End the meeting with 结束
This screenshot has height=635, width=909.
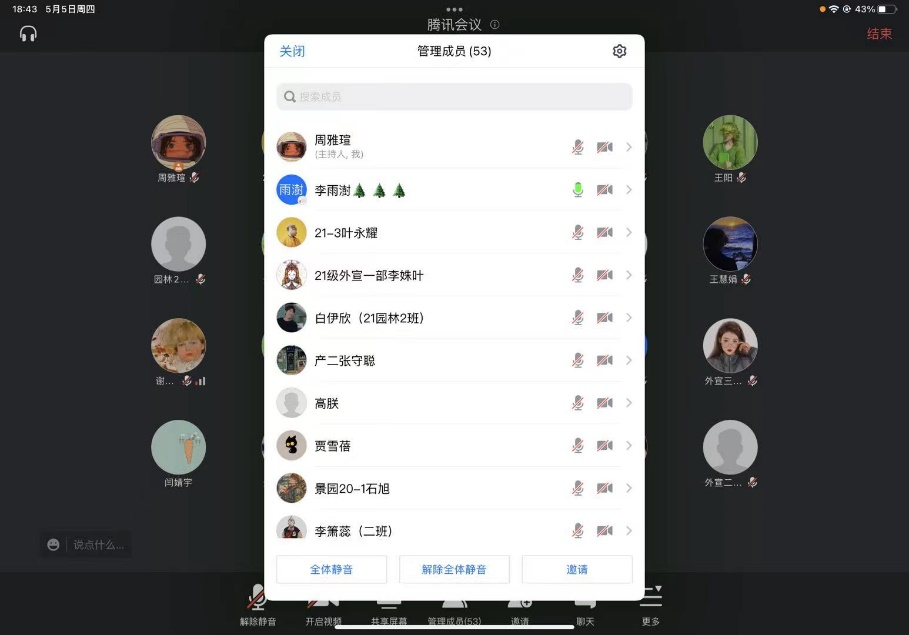pyautogui.click(x=879, y=34)
